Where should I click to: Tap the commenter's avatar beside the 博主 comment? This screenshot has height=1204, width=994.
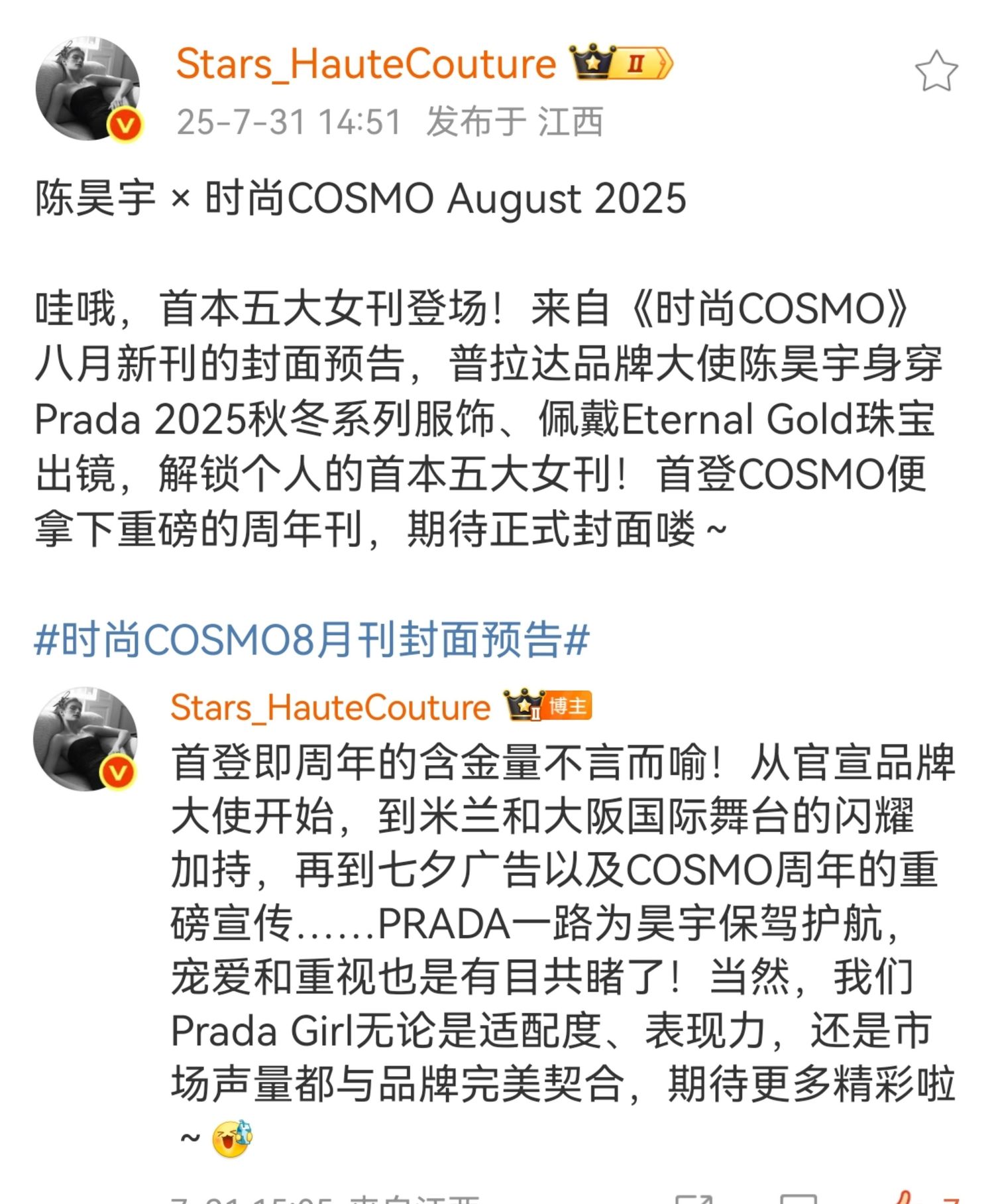tap(85, 739)
